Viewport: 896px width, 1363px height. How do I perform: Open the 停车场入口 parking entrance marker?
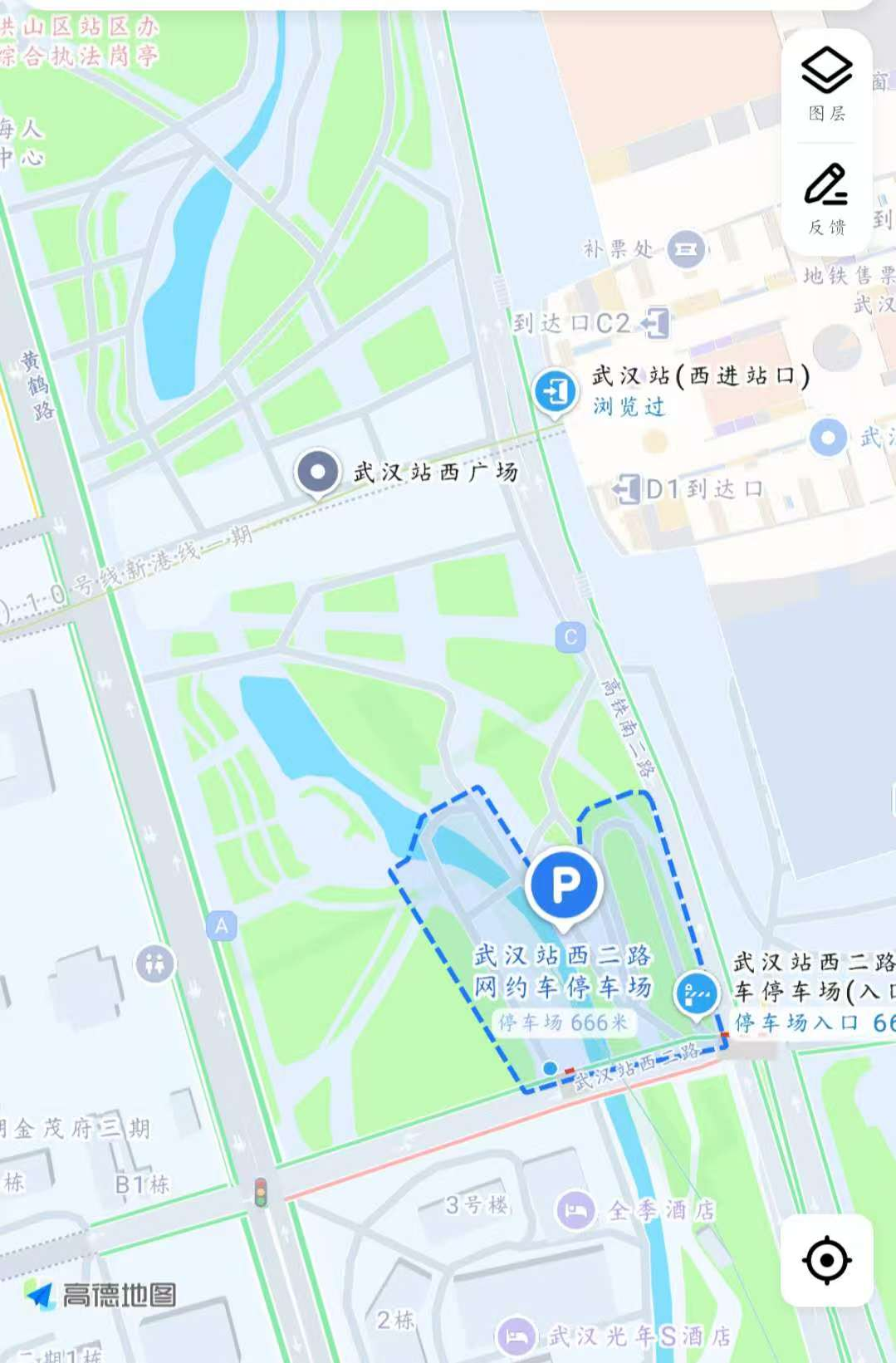696,993
